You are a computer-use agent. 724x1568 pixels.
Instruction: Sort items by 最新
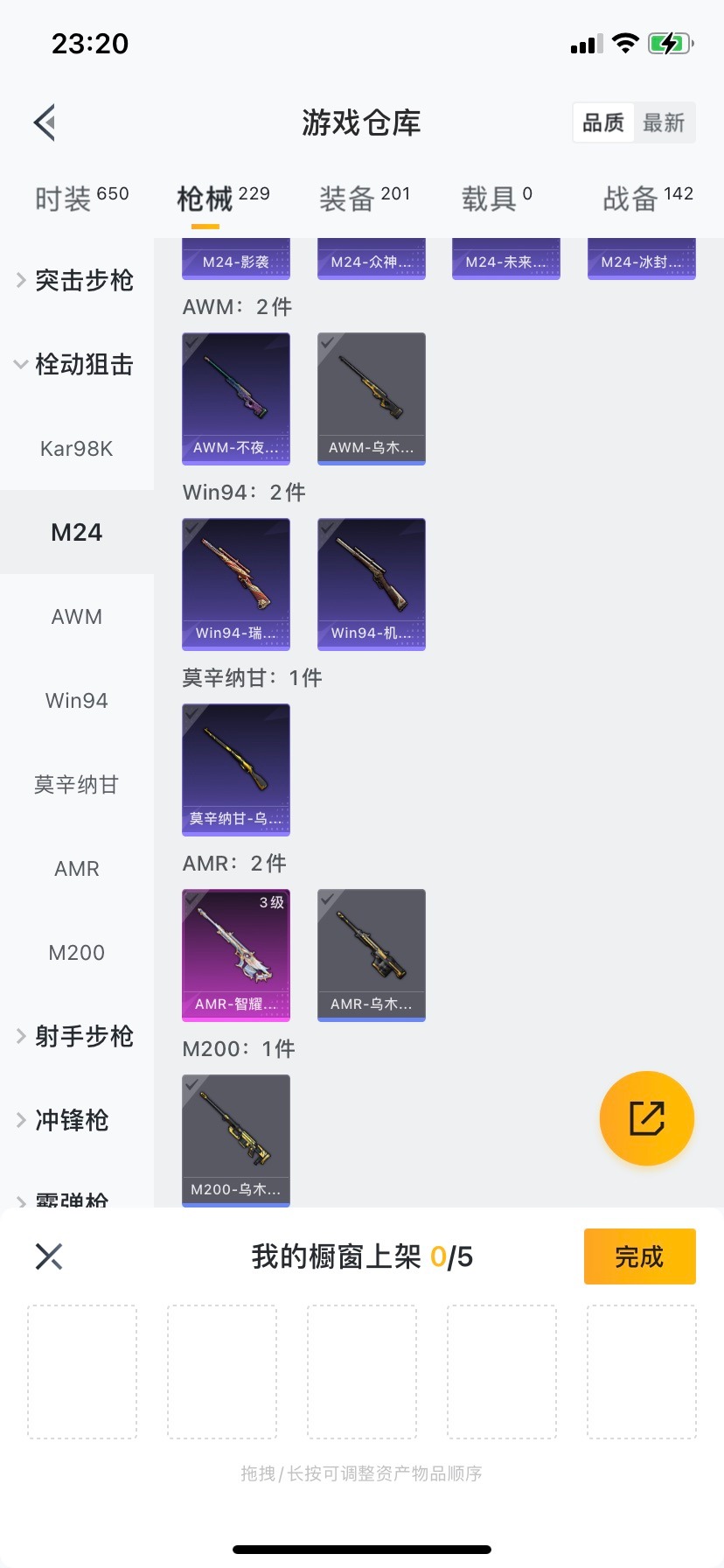664,122
